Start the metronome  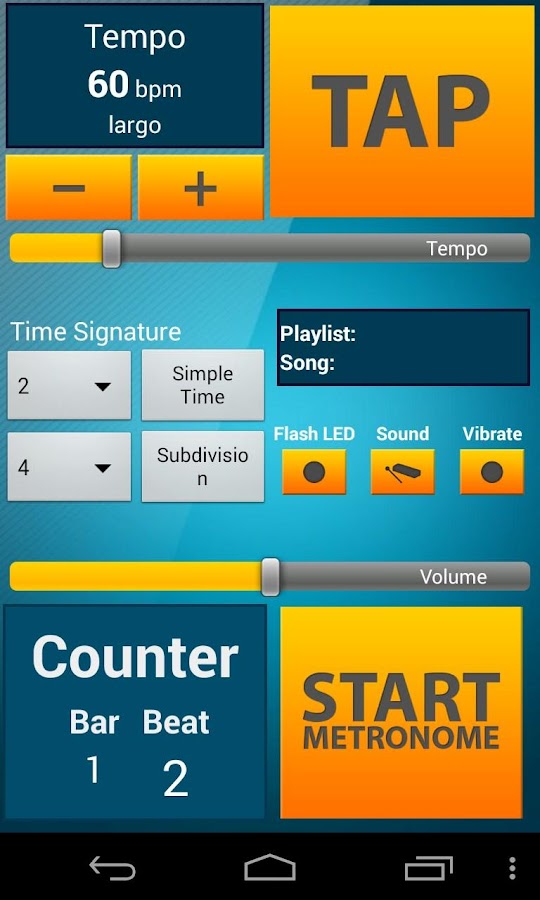(x=401, y=712)
